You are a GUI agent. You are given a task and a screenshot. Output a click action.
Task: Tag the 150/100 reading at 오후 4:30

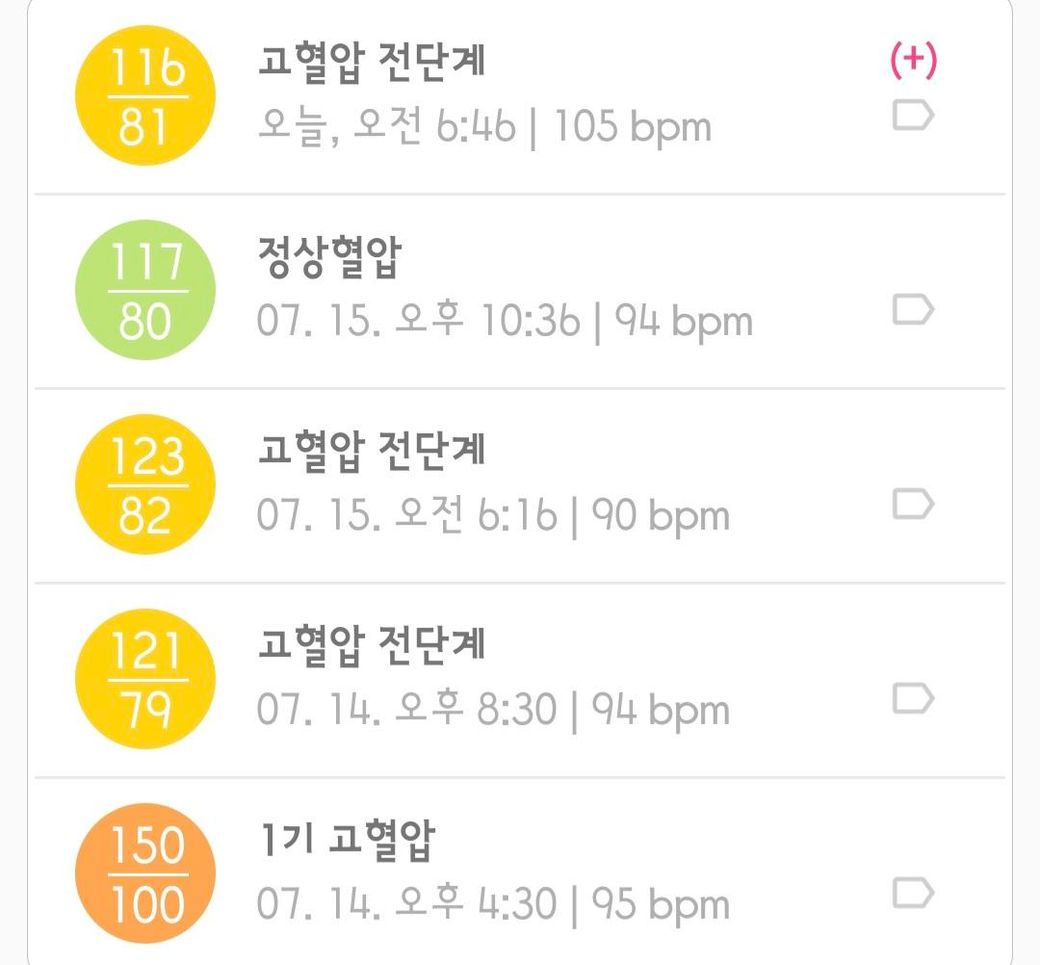tap(912, 892)
